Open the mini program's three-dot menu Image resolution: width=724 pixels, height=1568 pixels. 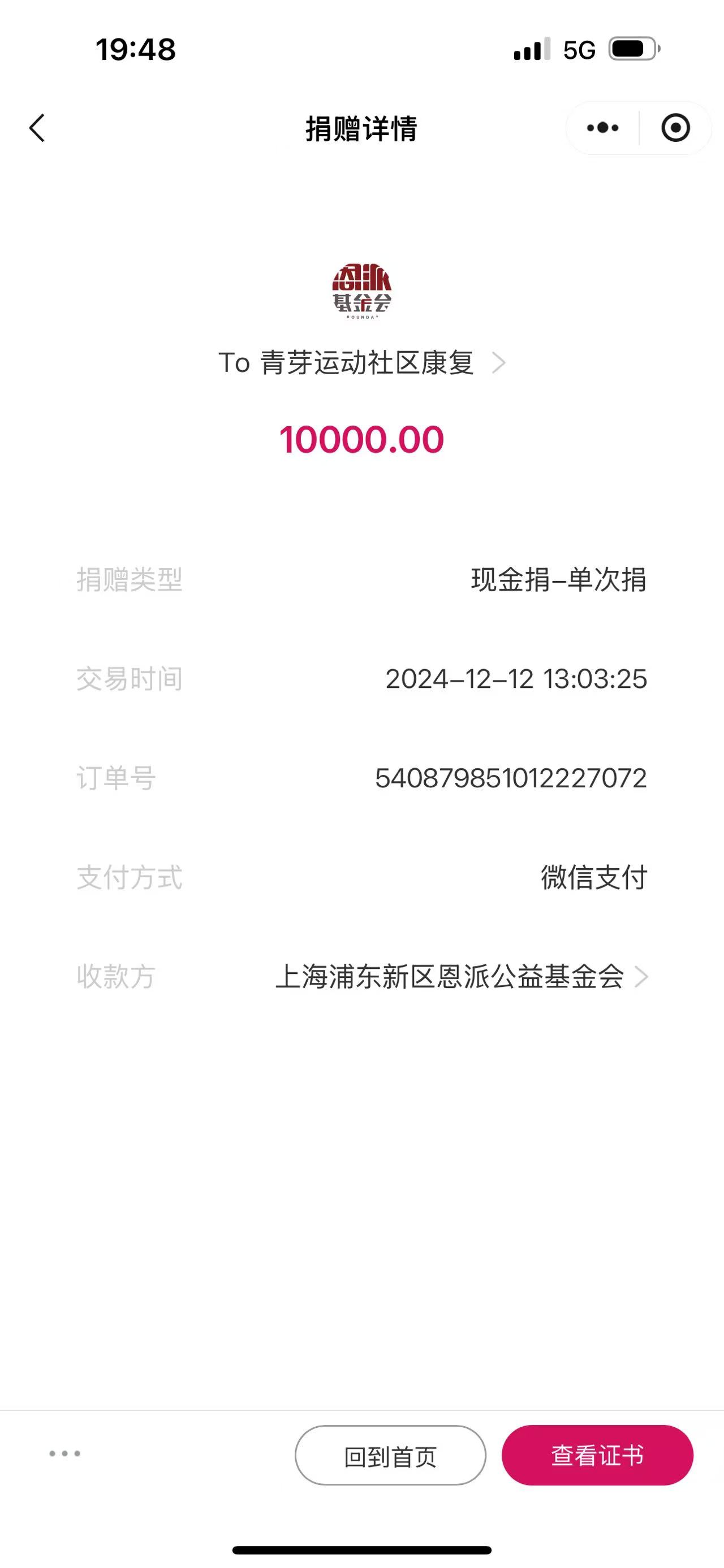coord(602,128)
